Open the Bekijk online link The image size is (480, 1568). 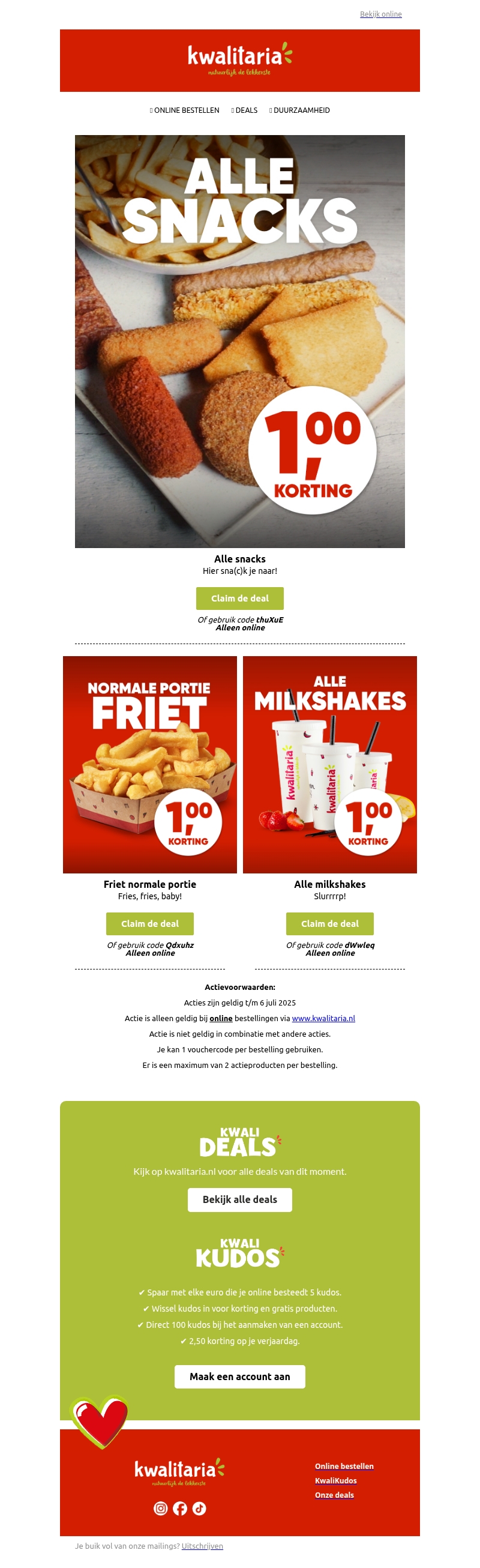(x=380, y=14)
